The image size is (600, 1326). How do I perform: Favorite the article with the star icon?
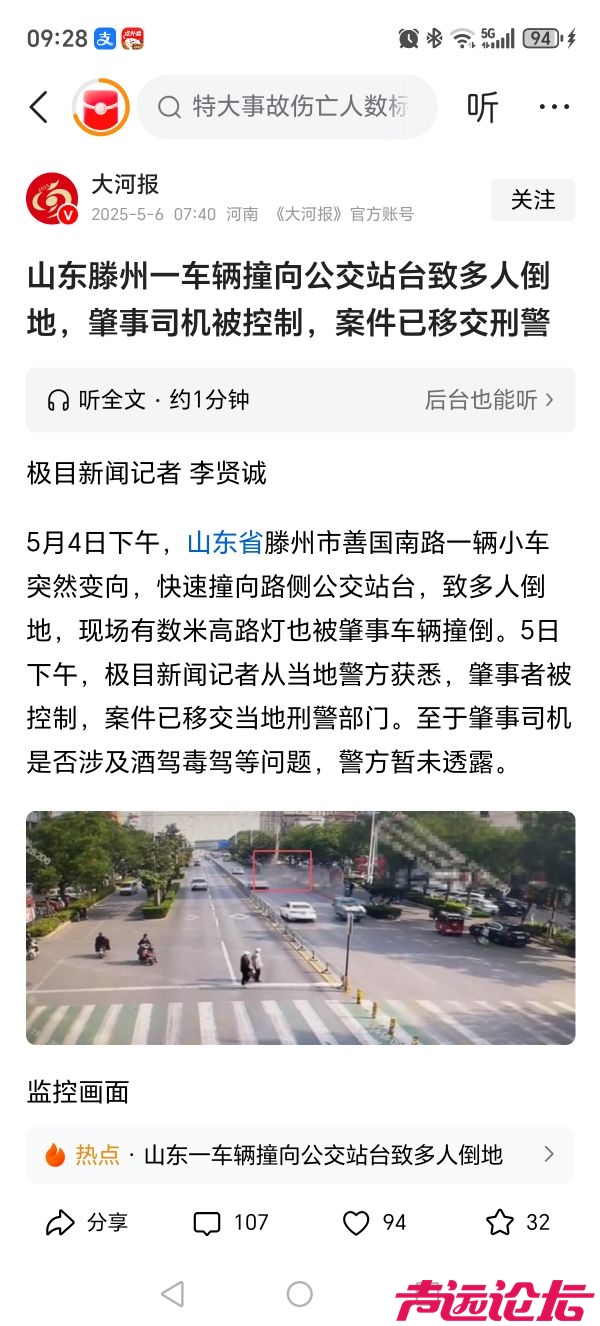[x=517, y=1222]
